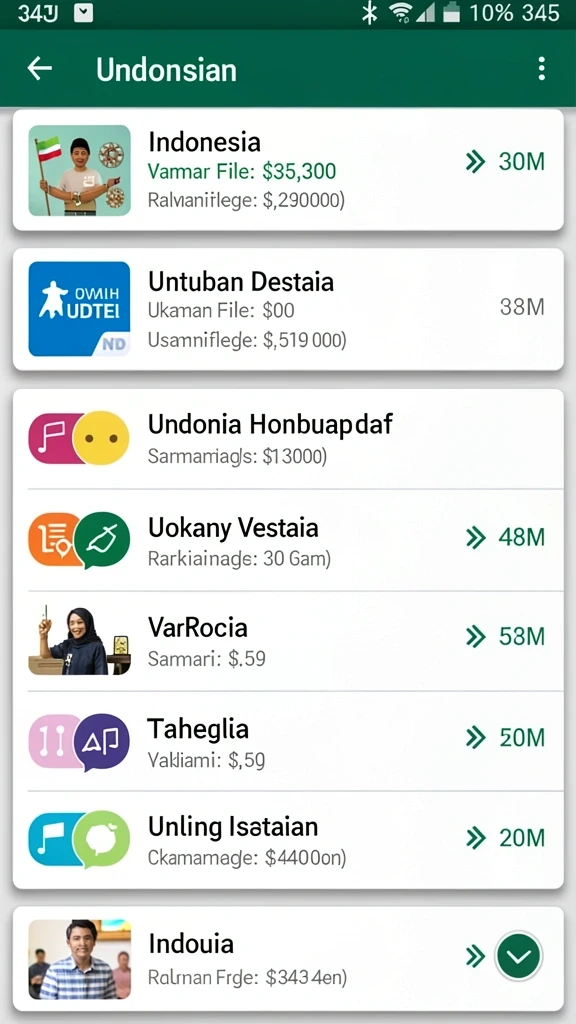Go back using the arrow icon
Viewport: 576px width, 1024px height.
click(39, 69)
